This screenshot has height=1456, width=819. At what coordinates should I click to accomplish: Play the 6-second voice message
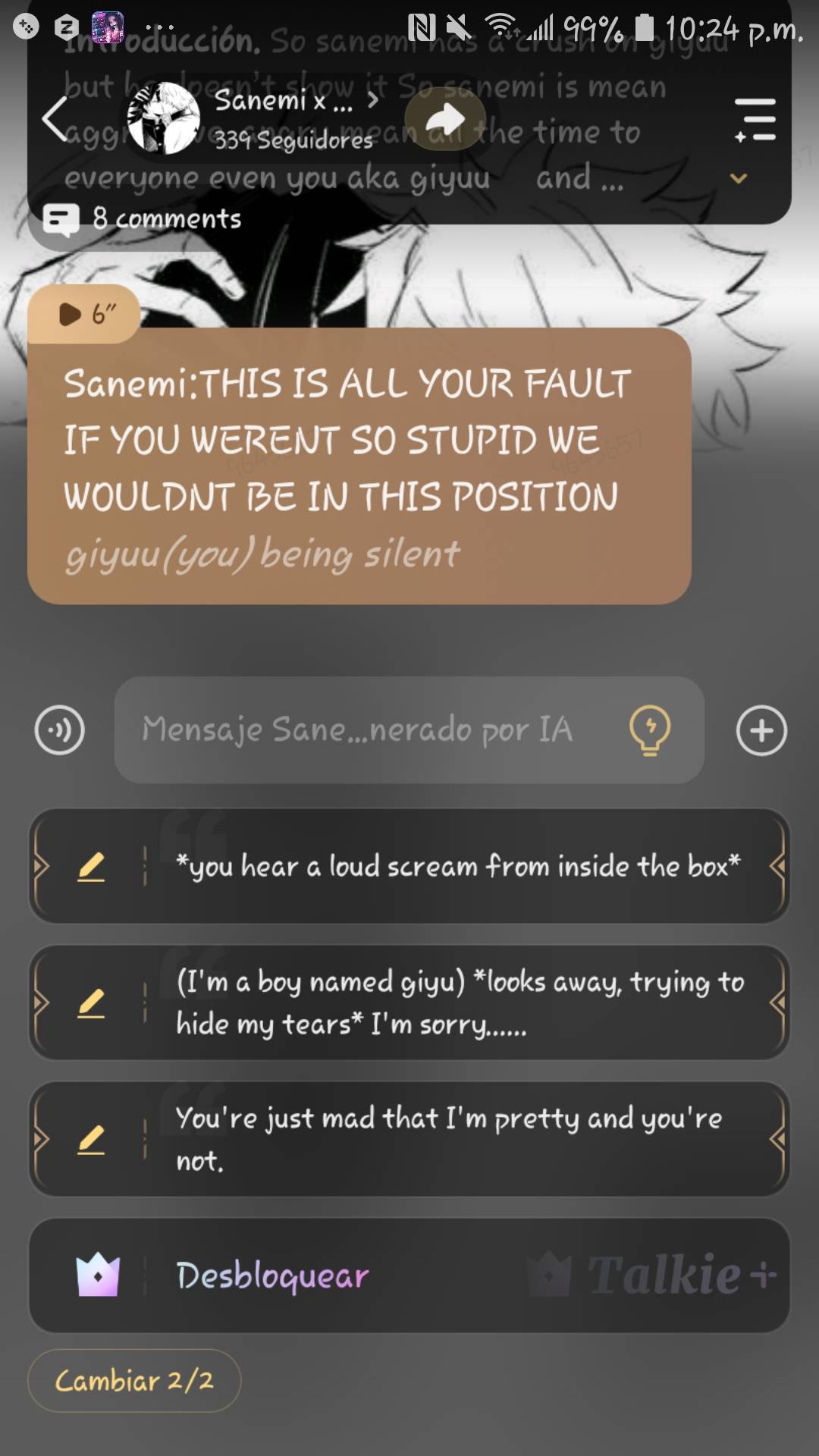click(85, 313)
